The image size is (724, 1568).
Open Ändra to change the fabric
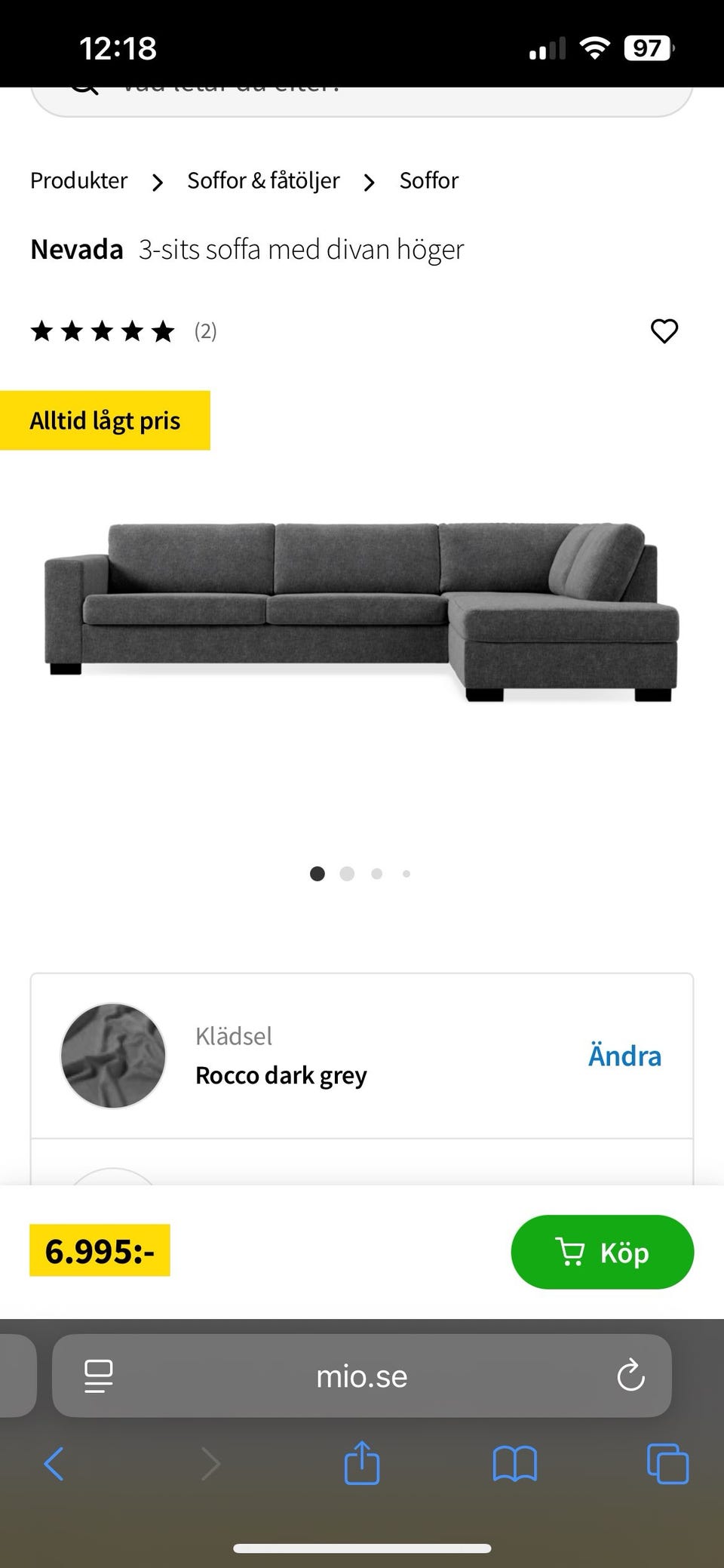pos(624,1056)
